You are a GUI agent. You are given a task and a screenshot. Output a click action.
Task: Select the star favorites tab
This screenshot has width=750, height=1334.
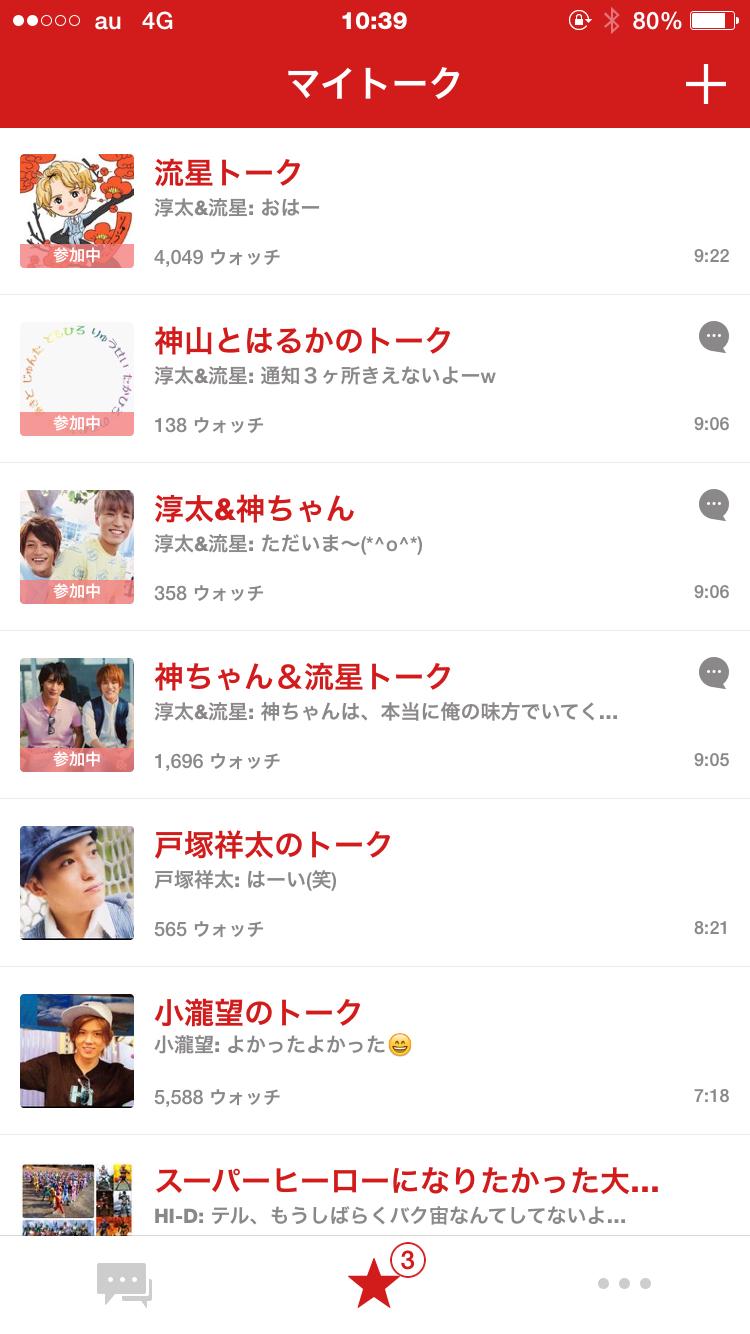[375, 1284]
